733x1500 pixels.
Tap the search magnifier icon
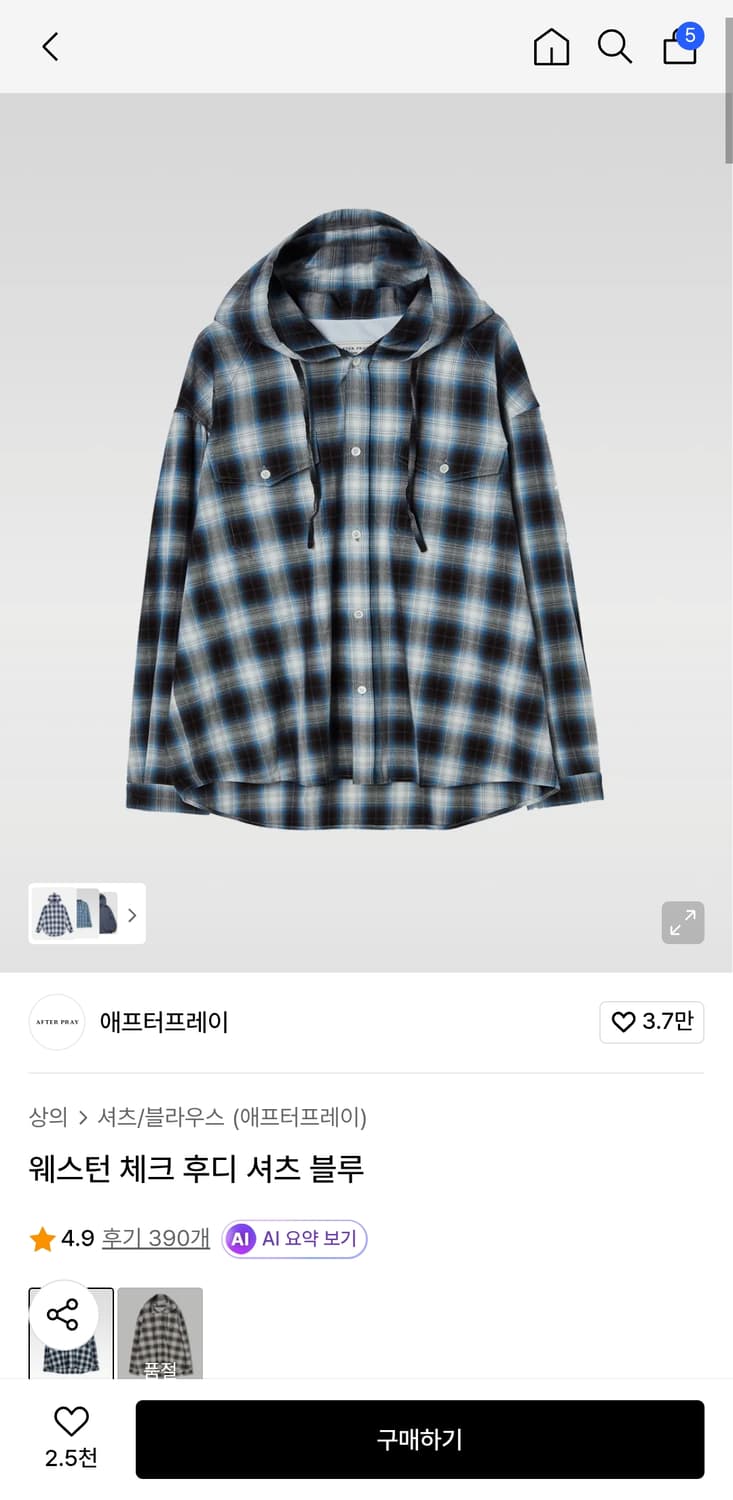(x=614, y=46)
